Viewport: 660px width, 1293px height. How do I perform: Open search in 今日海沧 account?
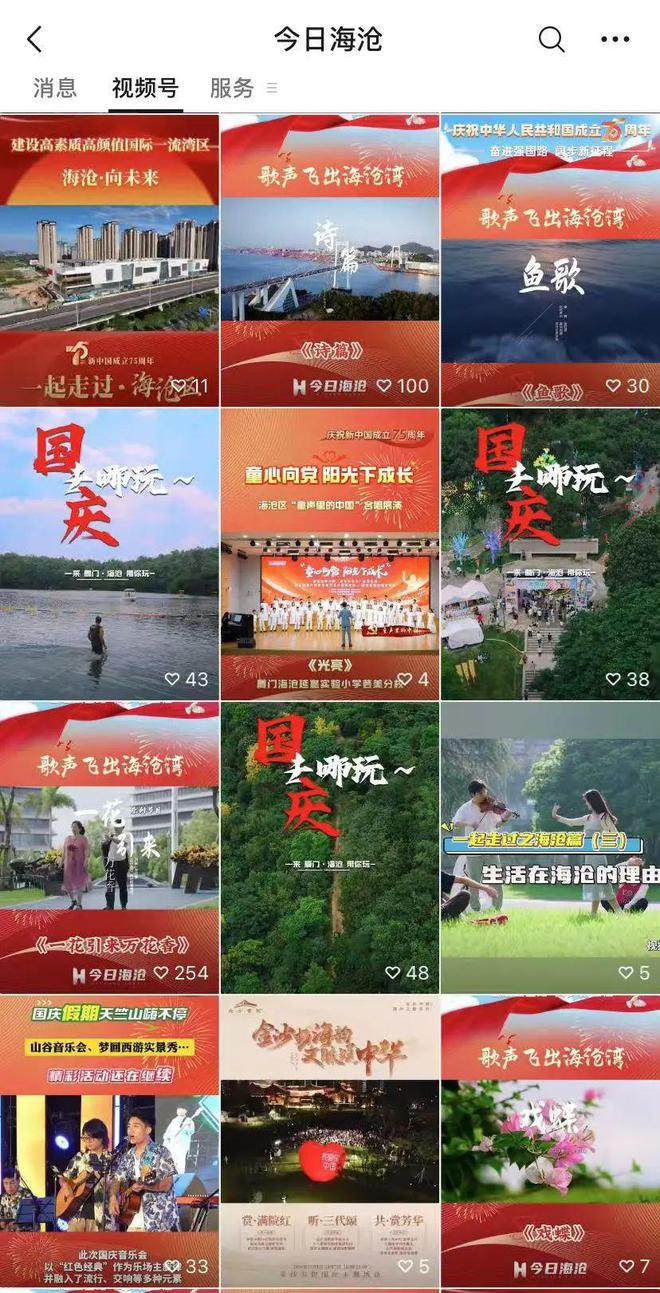point(551,40)
